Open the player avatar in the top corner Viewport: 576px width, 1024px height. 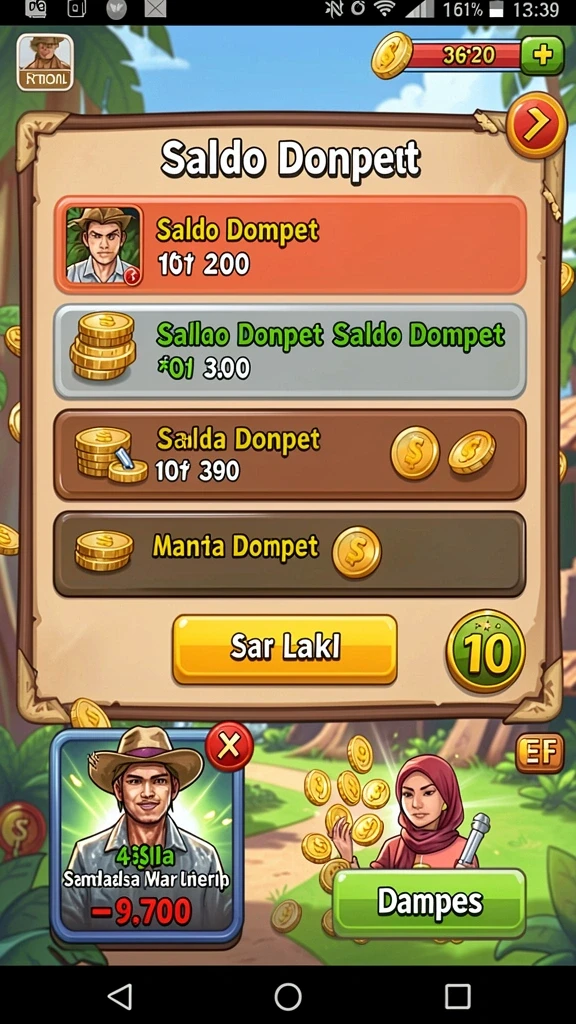(45, 62)
